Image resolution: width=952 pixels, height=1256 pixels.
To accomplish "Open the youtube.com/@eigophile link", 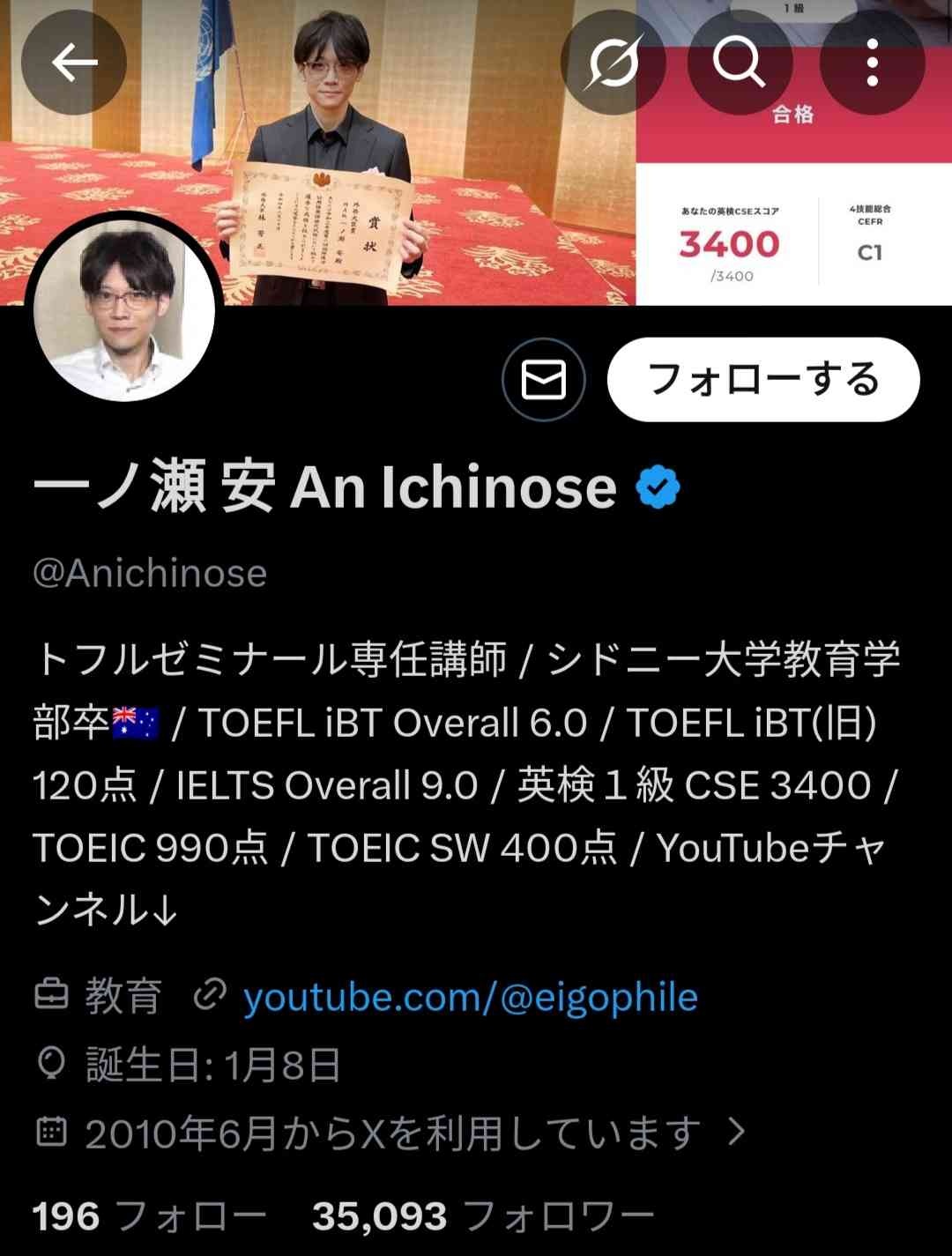I will (470, 997).
